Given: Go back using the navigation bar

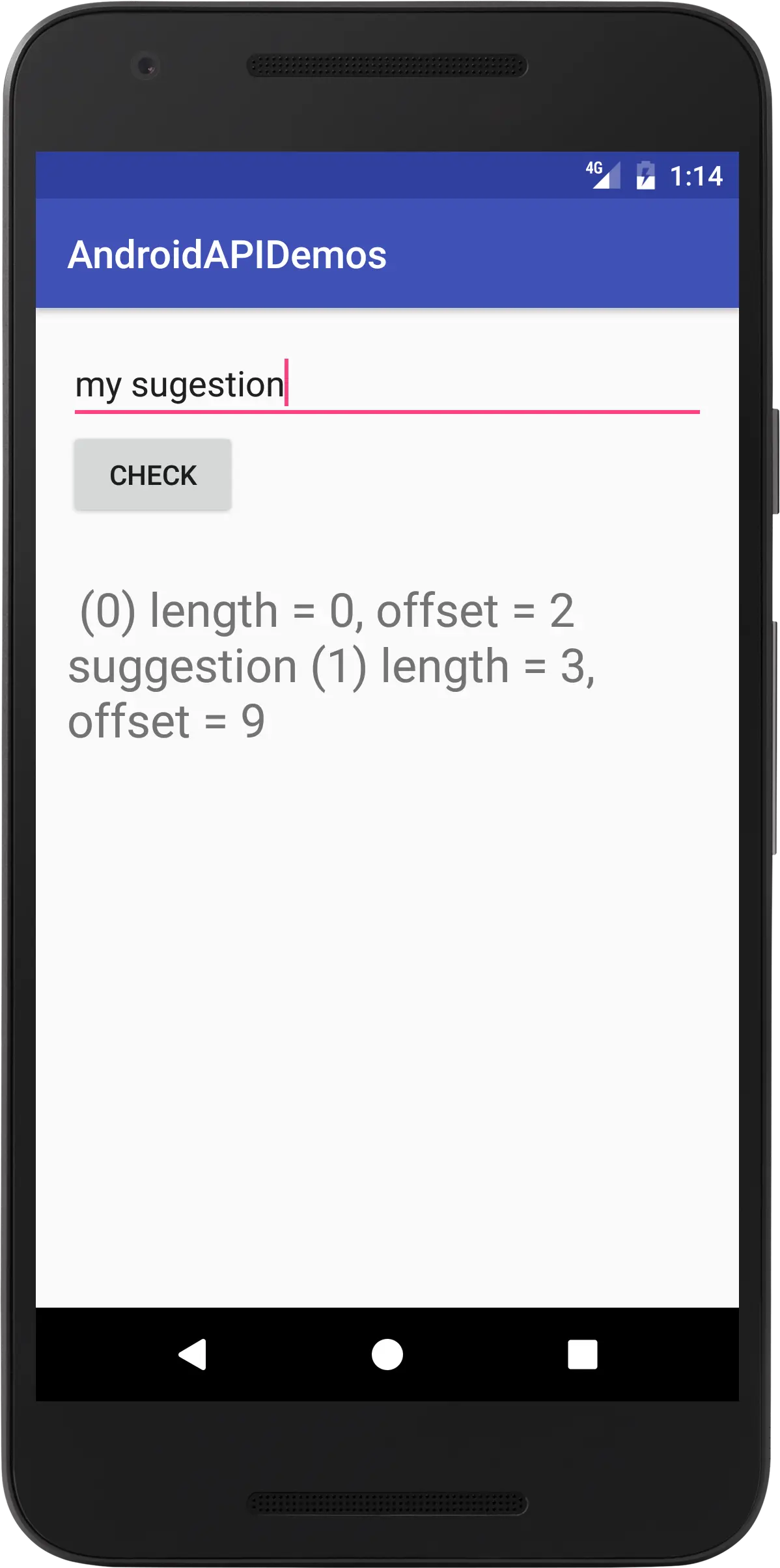Looking at the screenshot, I should [x=193, y=1355].
